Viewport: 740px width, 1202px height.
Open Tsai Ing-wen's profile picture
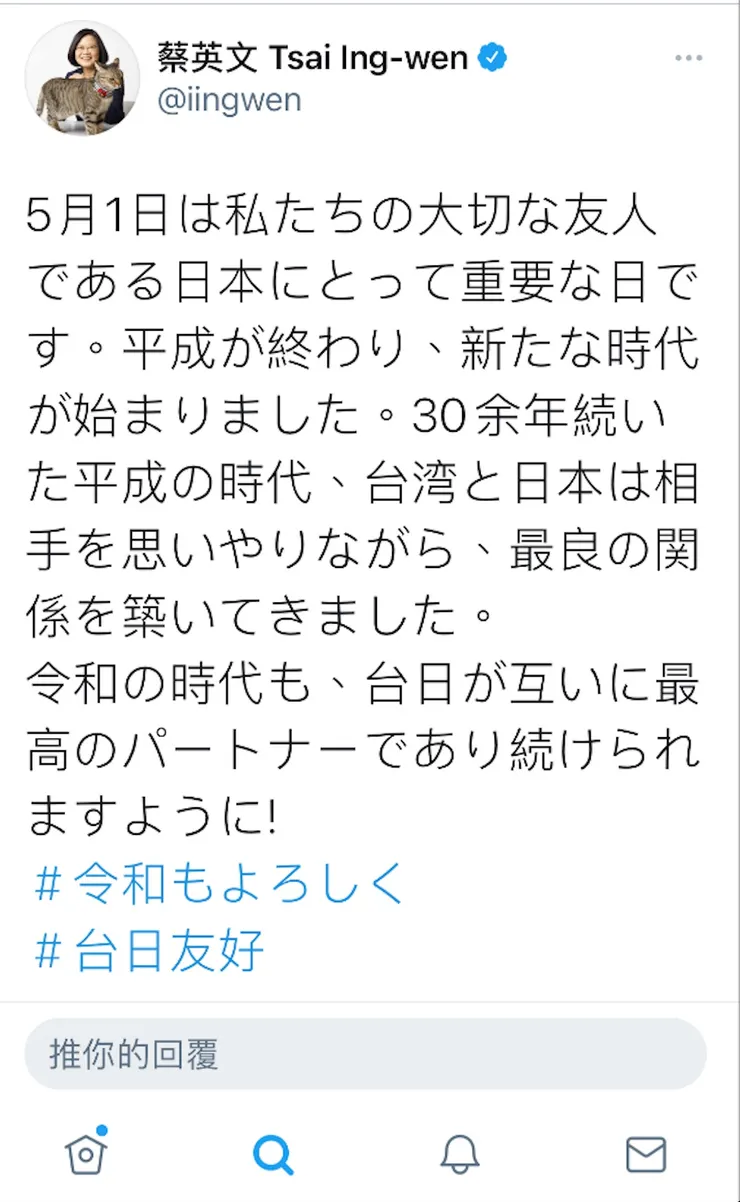(81, 78)
